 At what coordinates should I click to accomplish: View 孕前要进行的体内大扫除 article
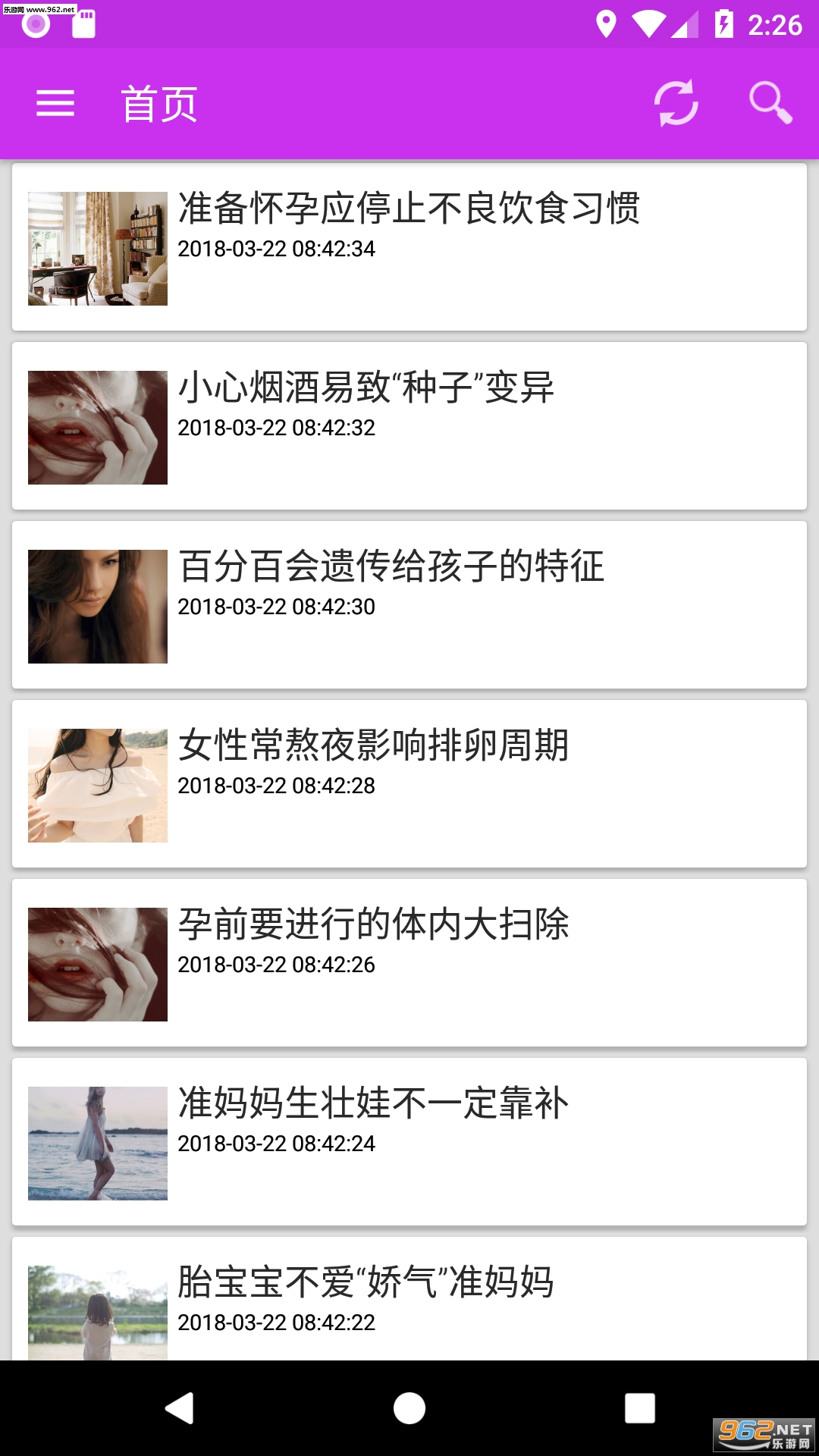coord(373,924)
